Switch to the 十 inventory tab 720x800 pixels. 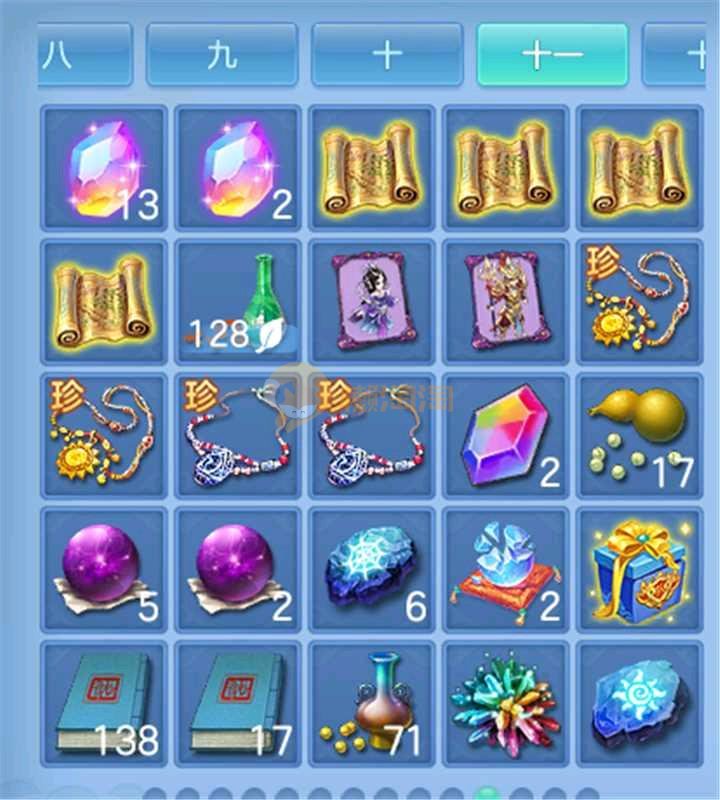[387, 54]
